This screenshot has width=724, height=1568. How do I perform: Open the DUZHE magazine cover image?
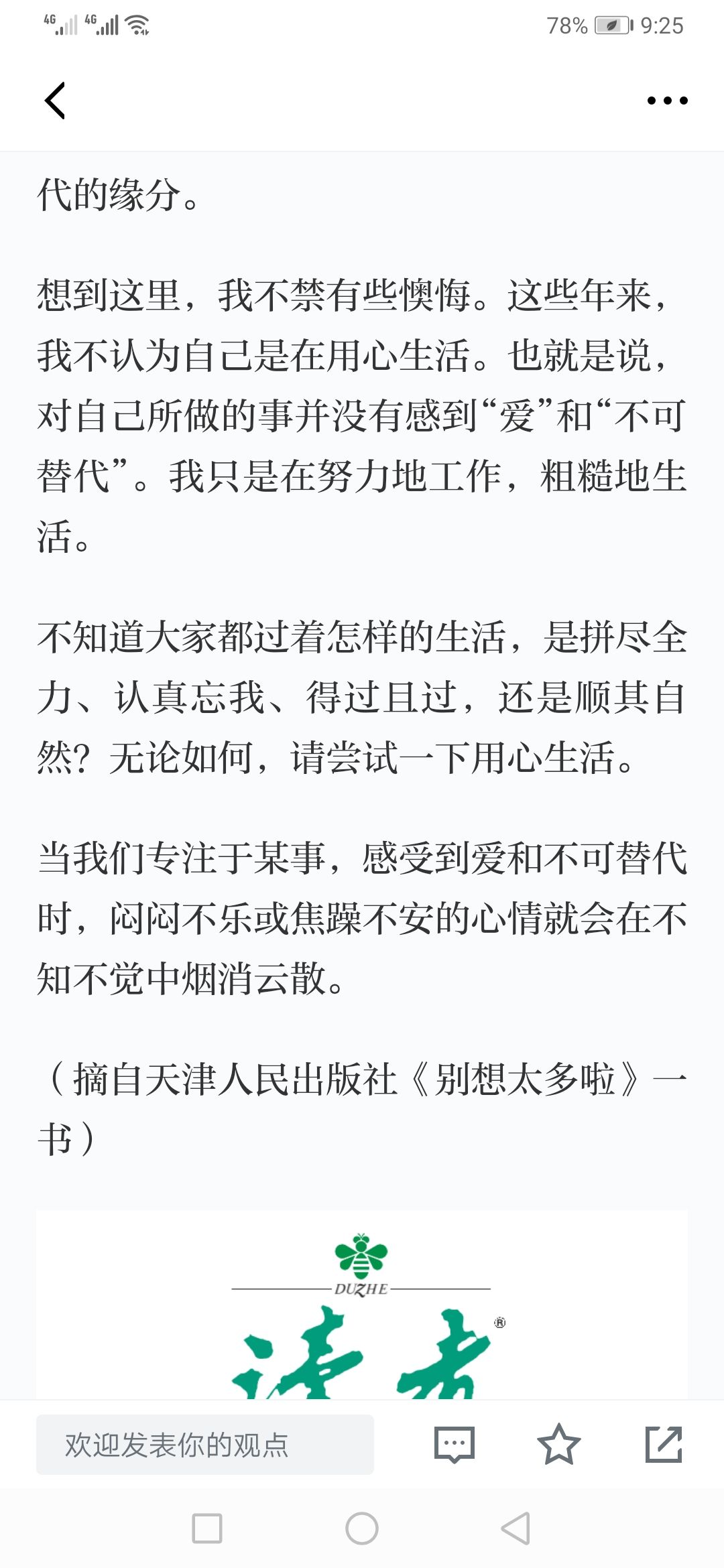point(362,1305)
